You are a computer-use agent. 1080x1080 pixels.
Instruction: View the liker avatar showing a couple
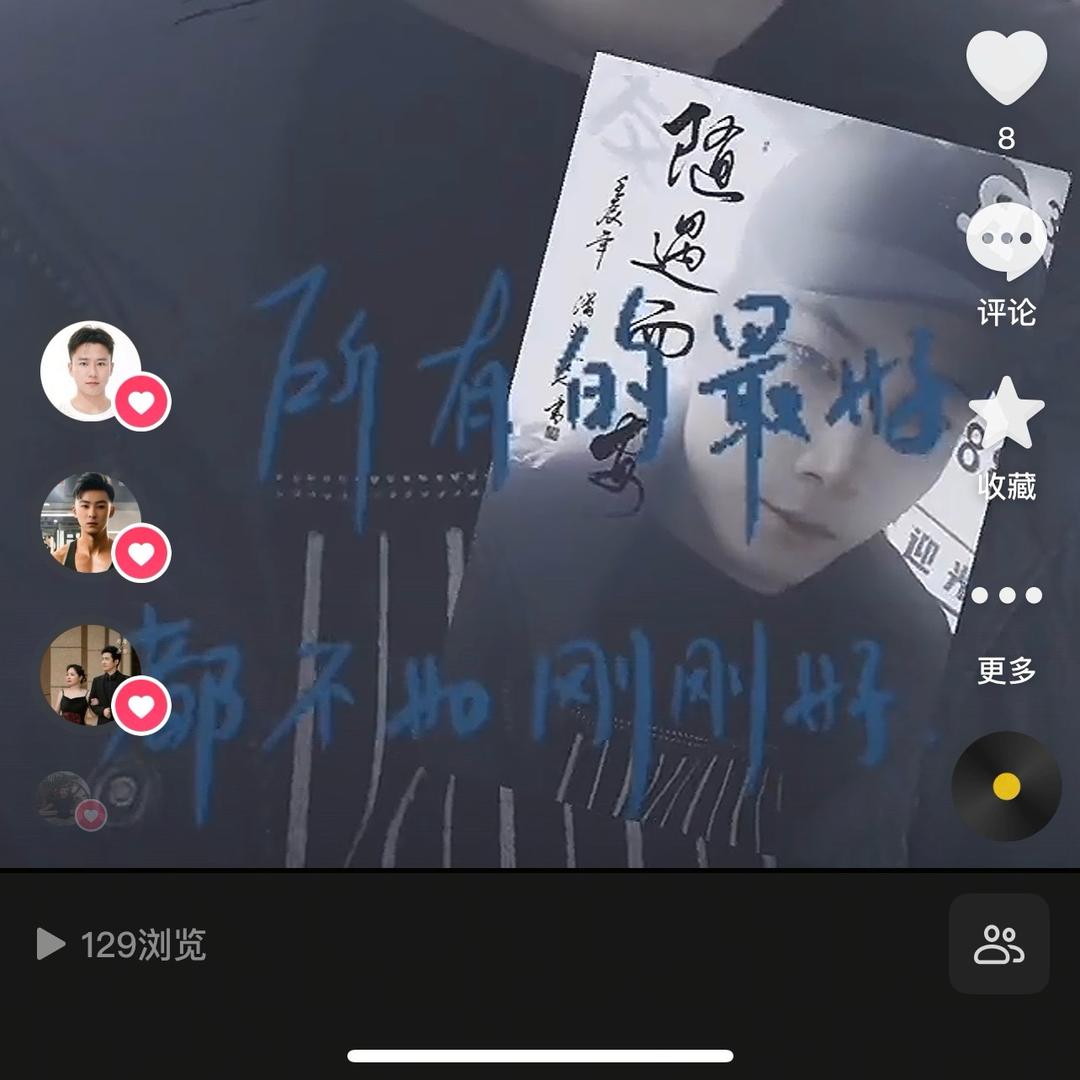tap(90, 675)
